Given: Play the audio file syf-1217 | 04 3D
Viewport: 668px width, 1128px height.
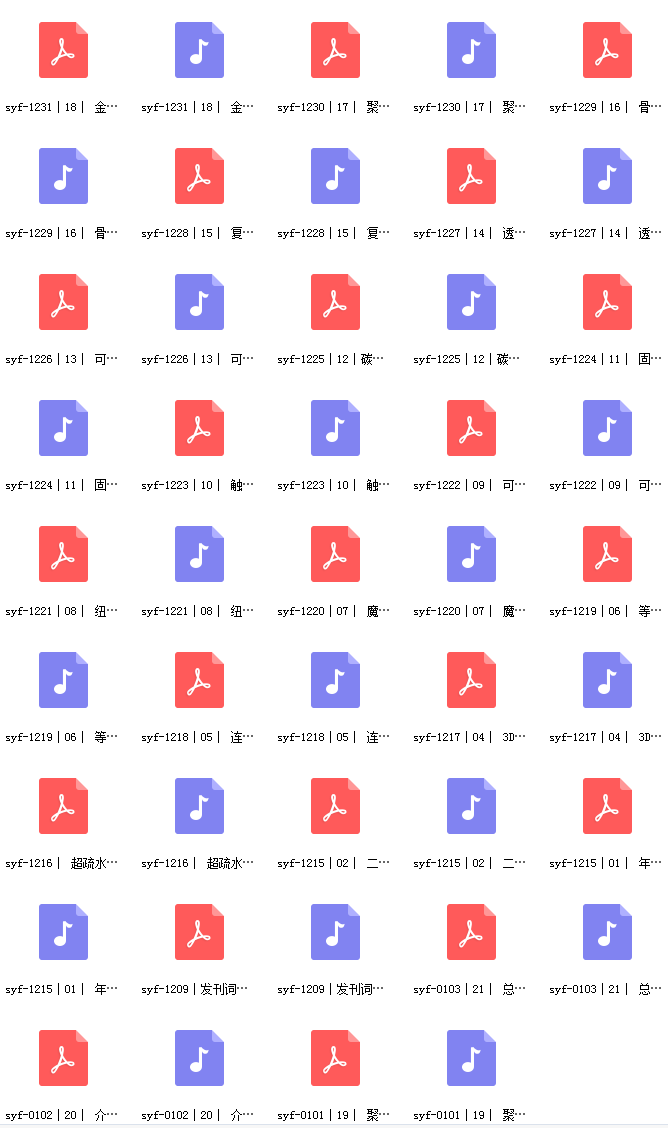Looking at the screenshot, I should coord(607,680).
